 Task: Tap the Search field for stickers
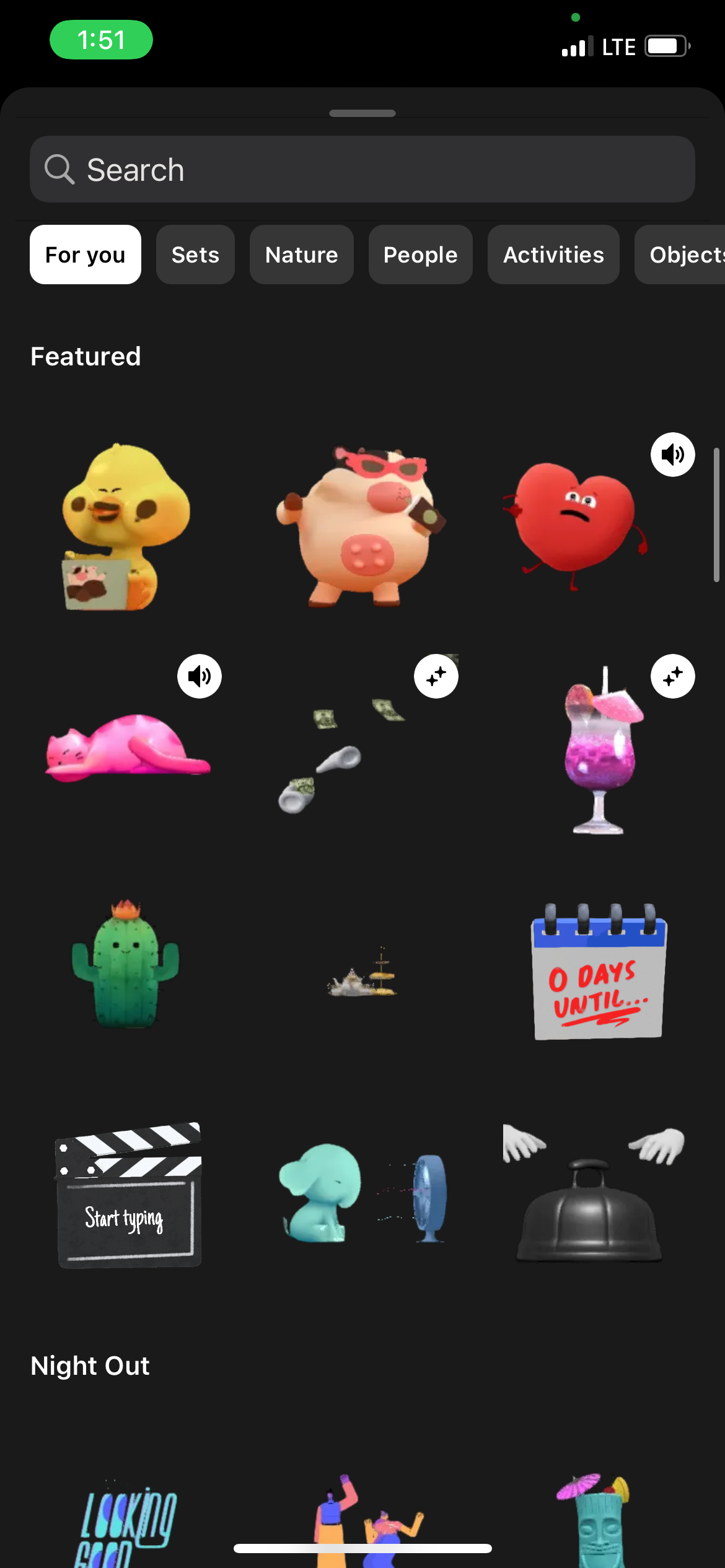click(x=362, y=169)
